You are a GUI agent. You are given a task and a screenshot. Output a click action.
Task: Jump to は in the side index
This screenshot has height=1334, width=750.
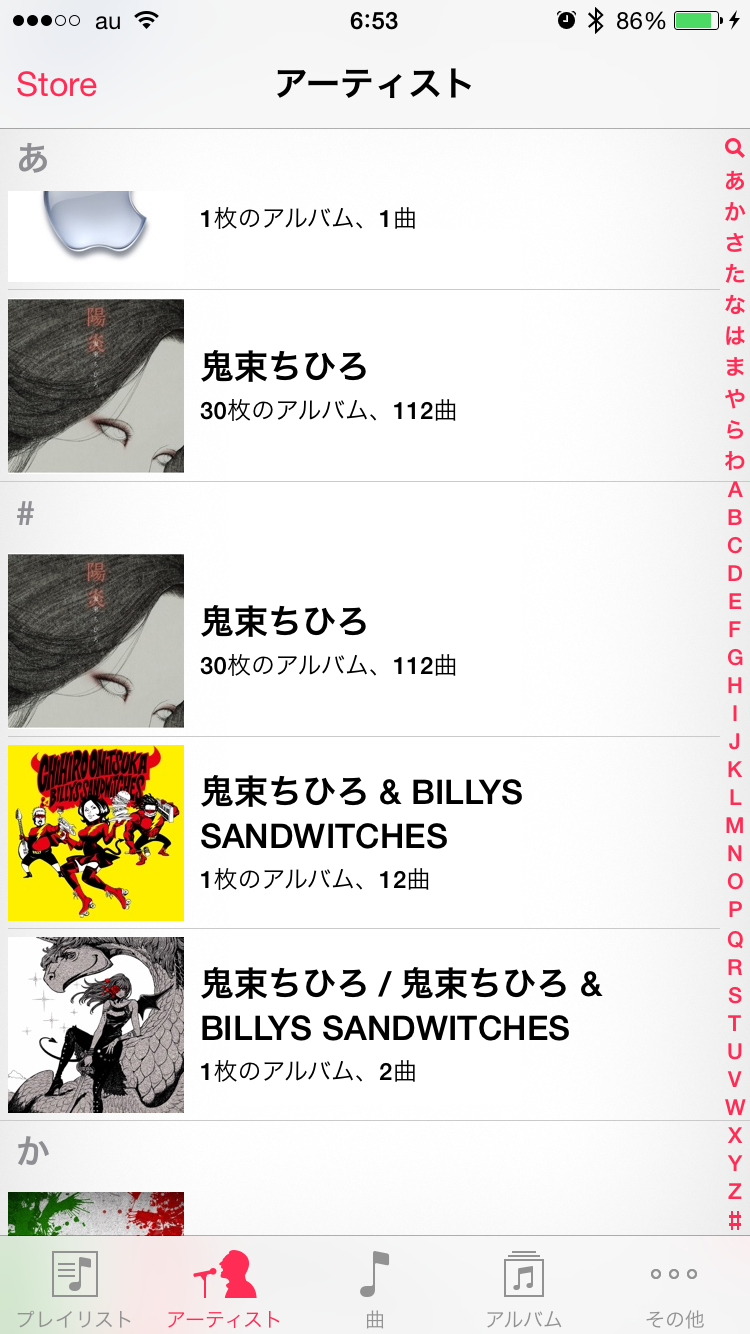734,335
